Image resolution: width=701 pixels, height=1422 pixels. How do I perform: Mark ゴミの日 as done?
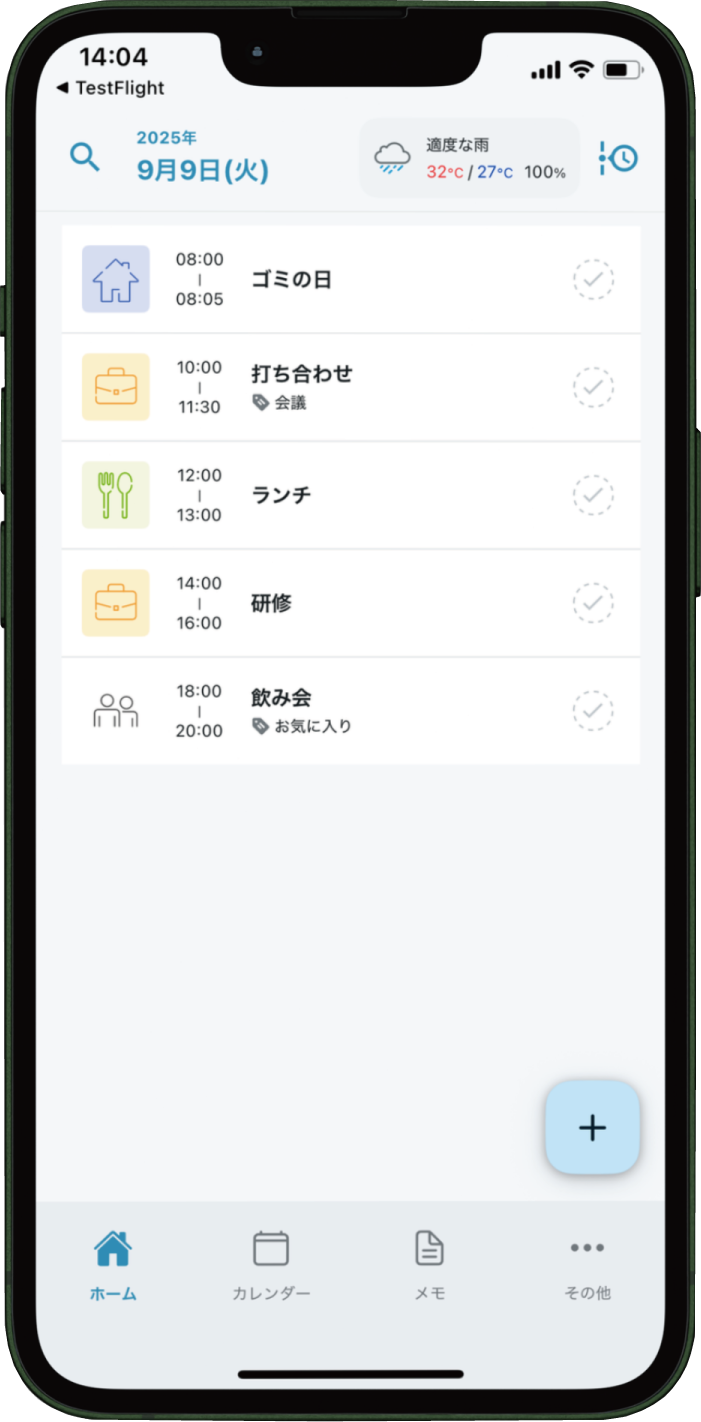(x=593, y=279)
